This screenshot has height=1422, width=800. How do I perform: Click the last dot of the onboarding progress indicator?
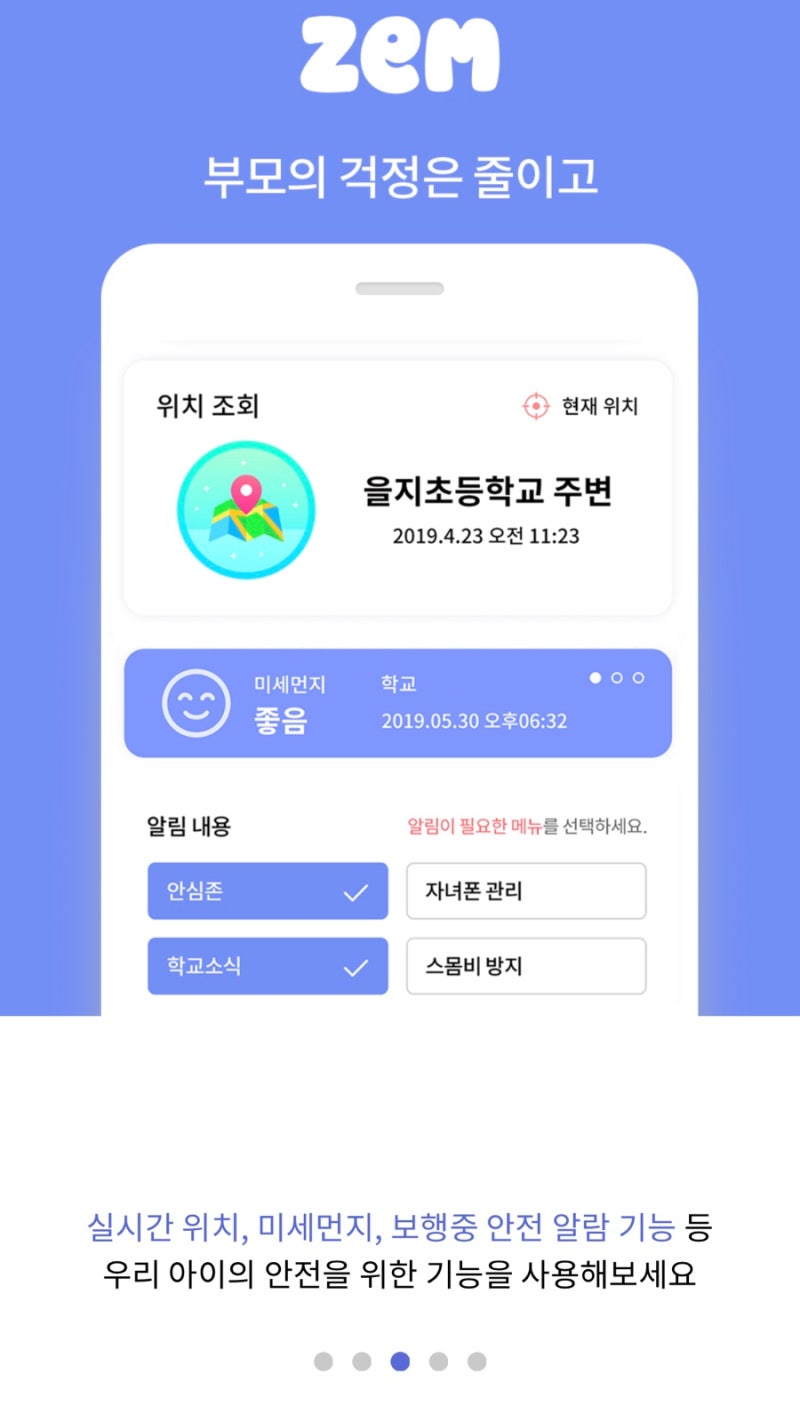click(476, 1361)
